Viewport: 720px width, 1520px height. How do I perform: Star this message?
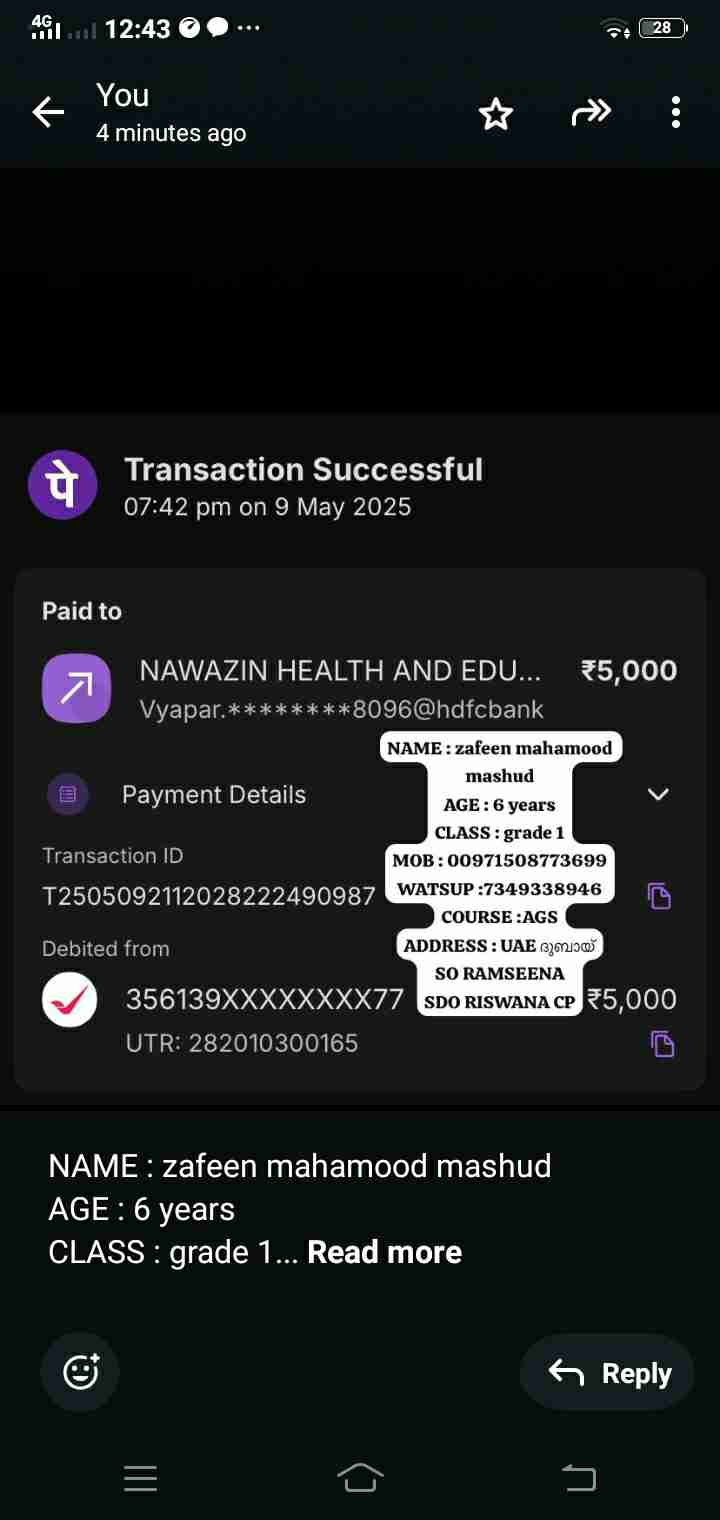pyautogui.click(x=496, y=114)
